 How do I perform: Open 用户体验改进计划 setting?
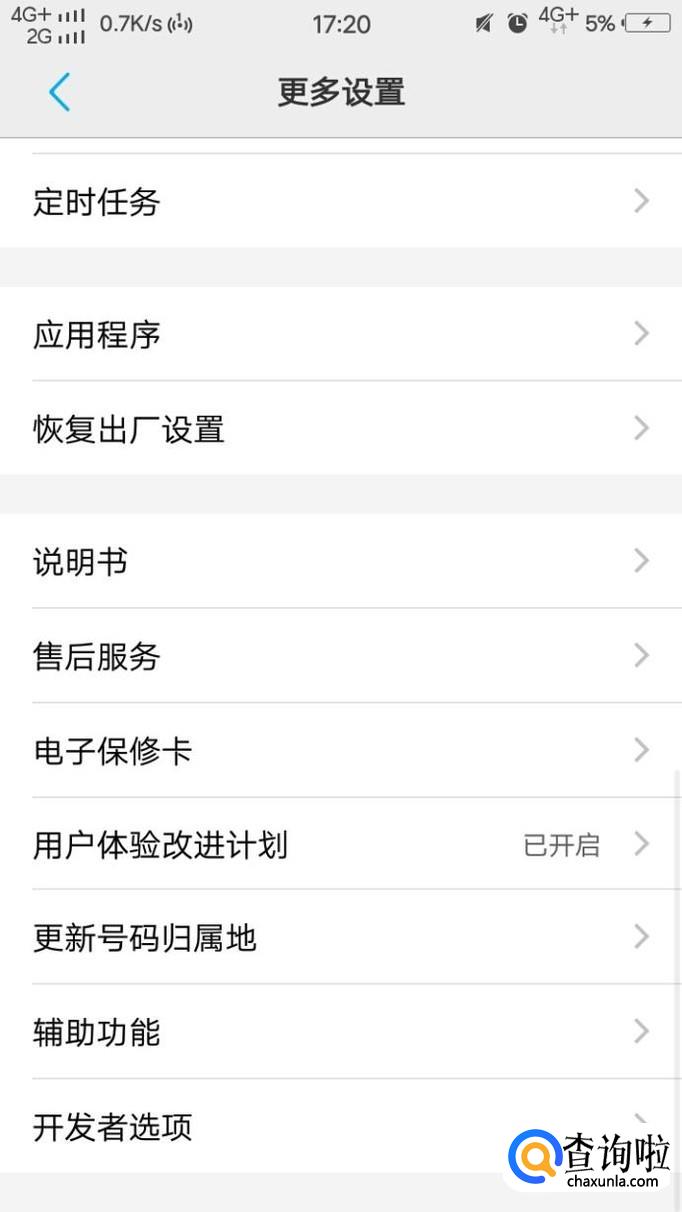pyautogui.click(x=341, y=844)
